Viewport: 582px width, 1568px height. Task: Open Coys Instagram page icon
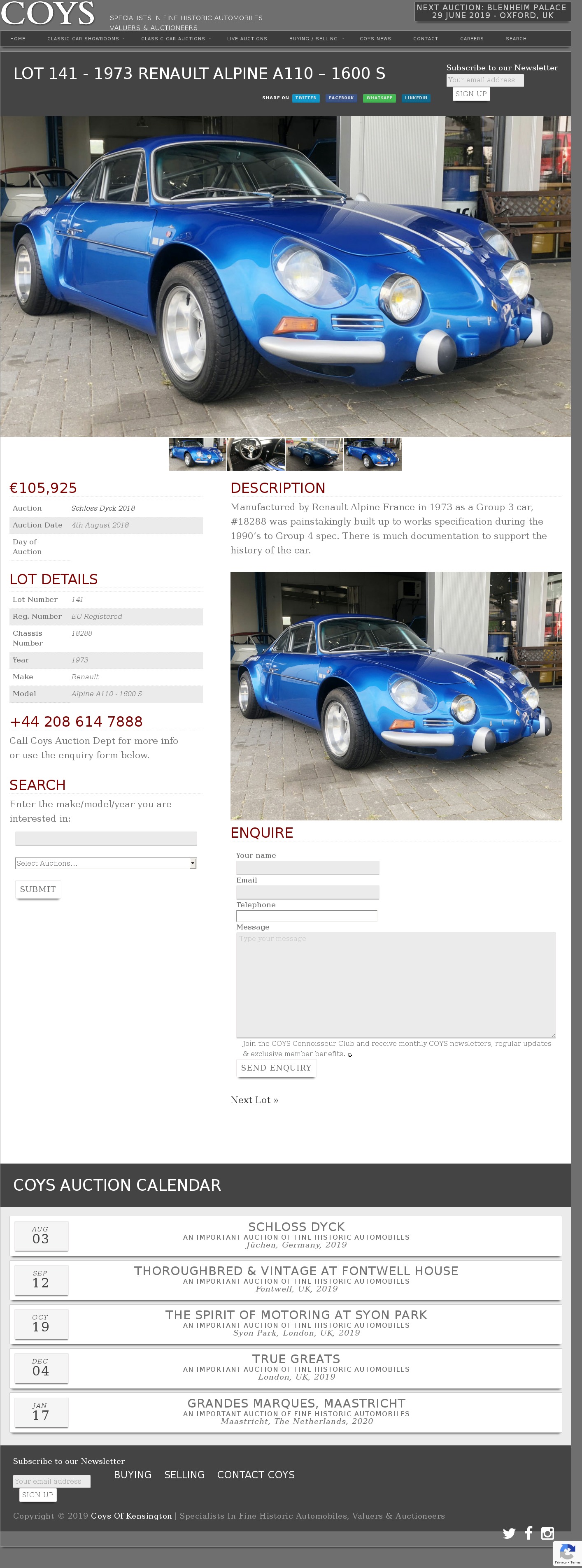point(547,1533)
